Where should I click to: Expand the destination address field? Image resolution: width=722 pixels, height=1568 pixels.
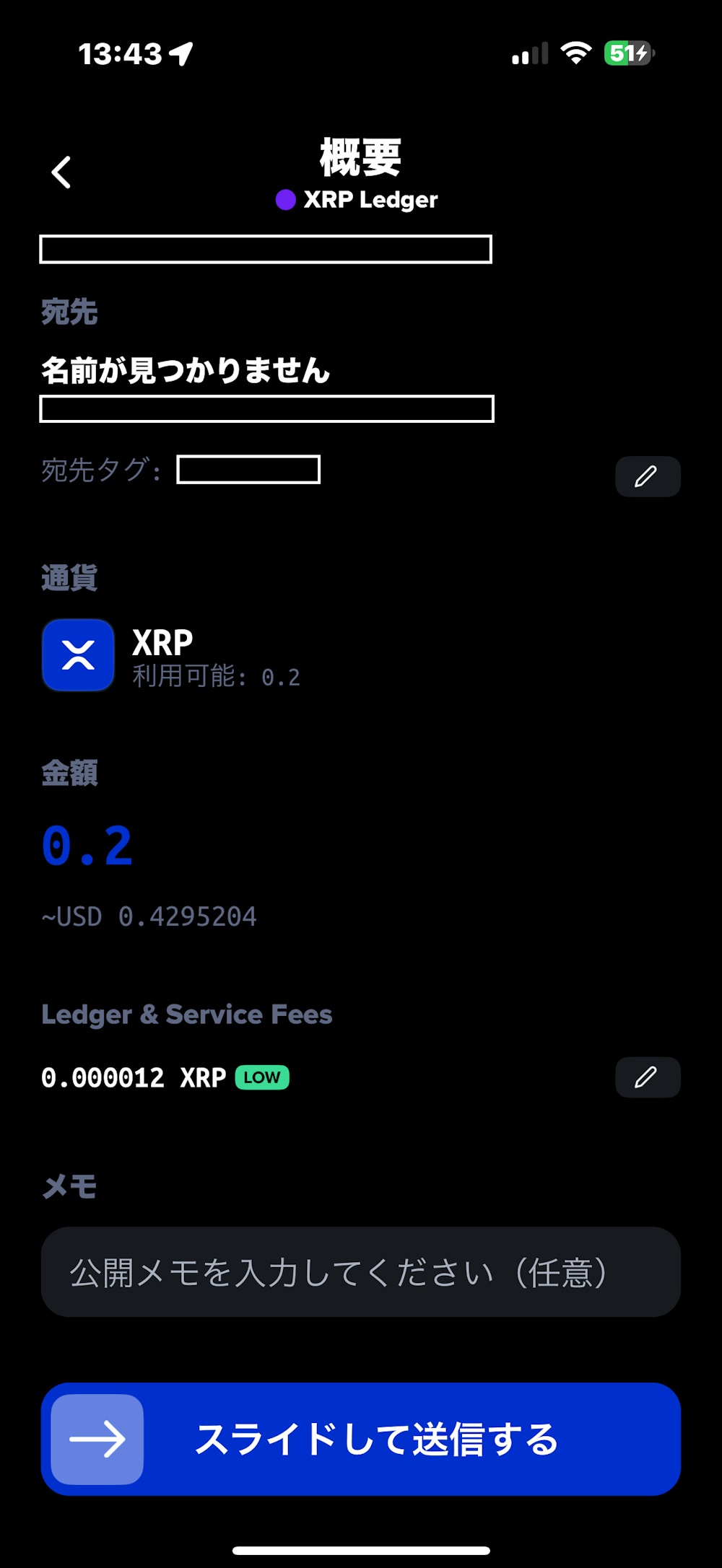[267, 410]
